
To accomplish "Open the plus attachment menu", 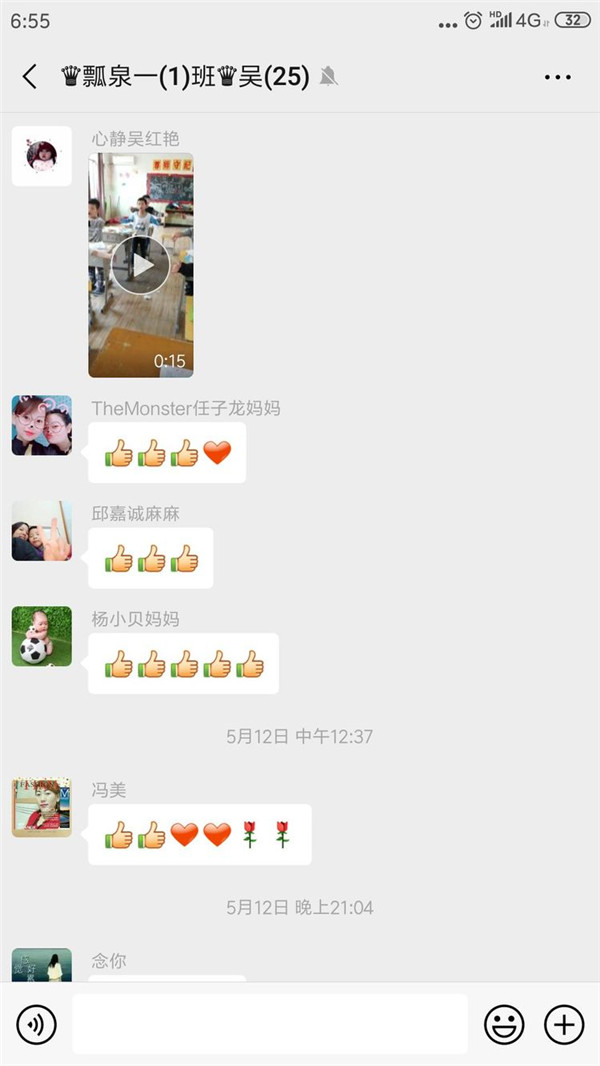I will click(x=564, y=1024).
